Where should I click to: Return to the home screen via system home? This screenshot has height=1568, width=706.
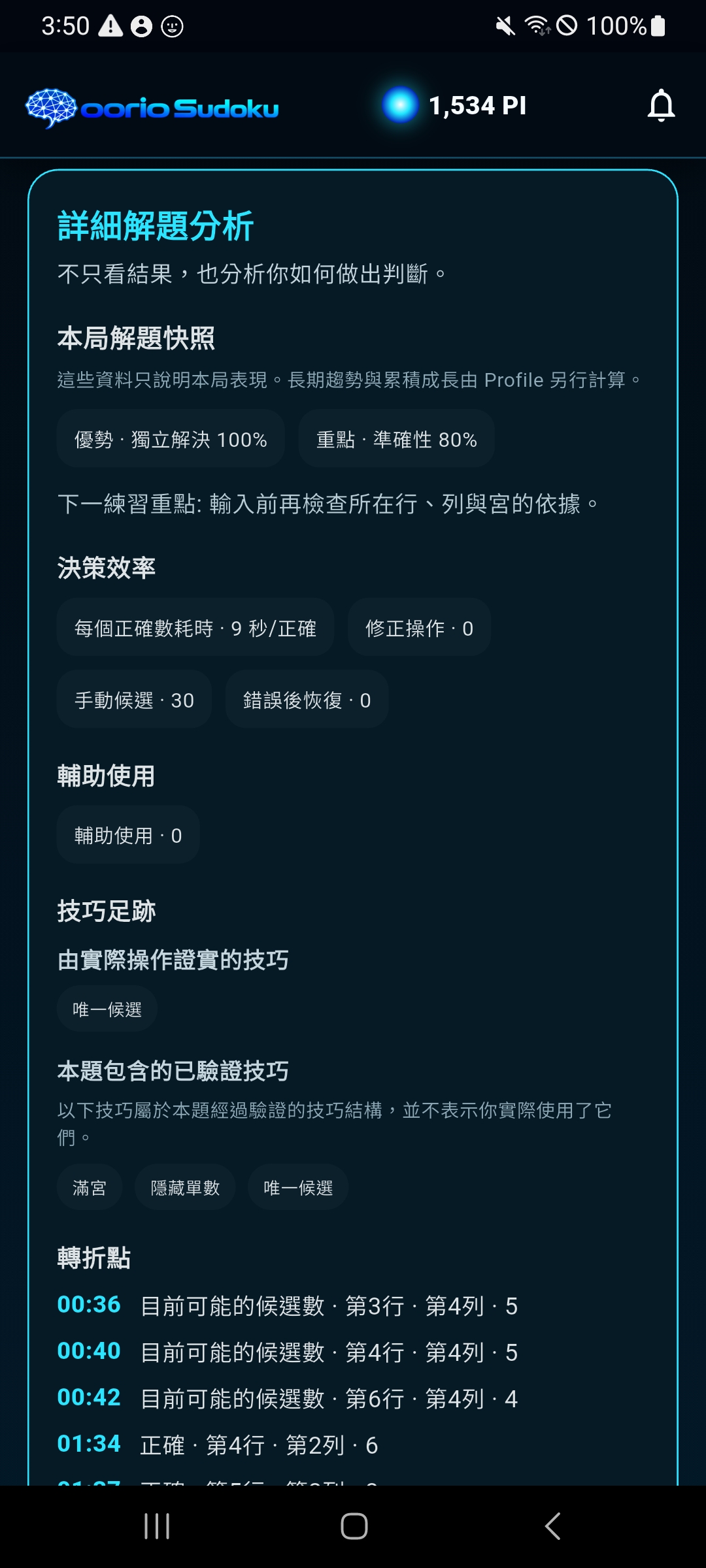pyautogui.click(x=354, y=1526)
